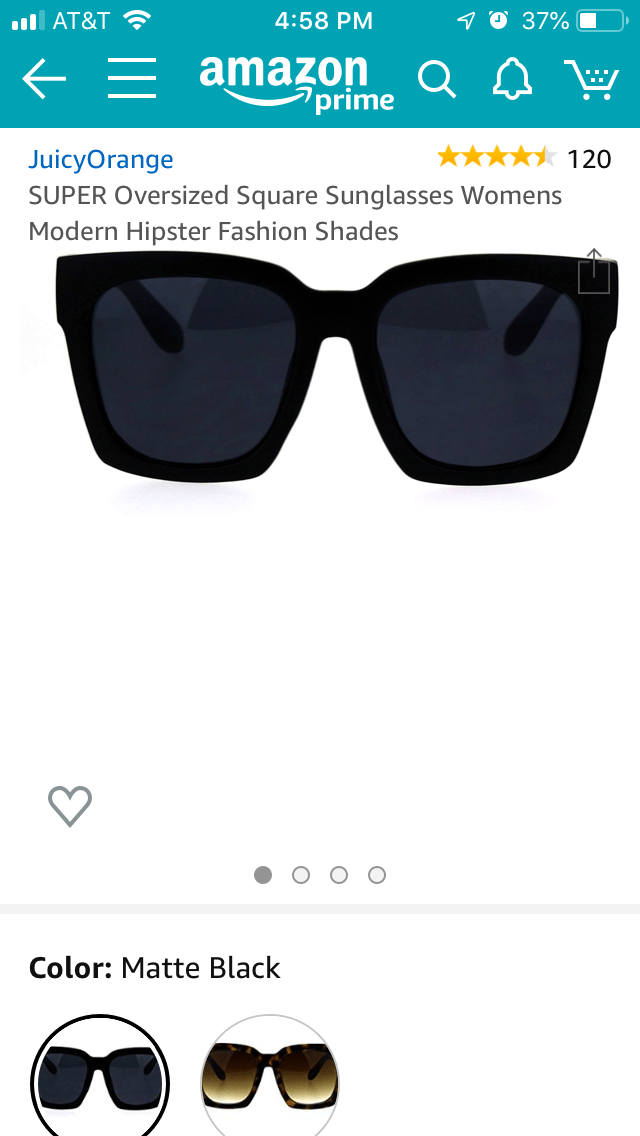Go back using the arrow icon
The height and width of the screenshot is (1136, 640).
[44, 79]
